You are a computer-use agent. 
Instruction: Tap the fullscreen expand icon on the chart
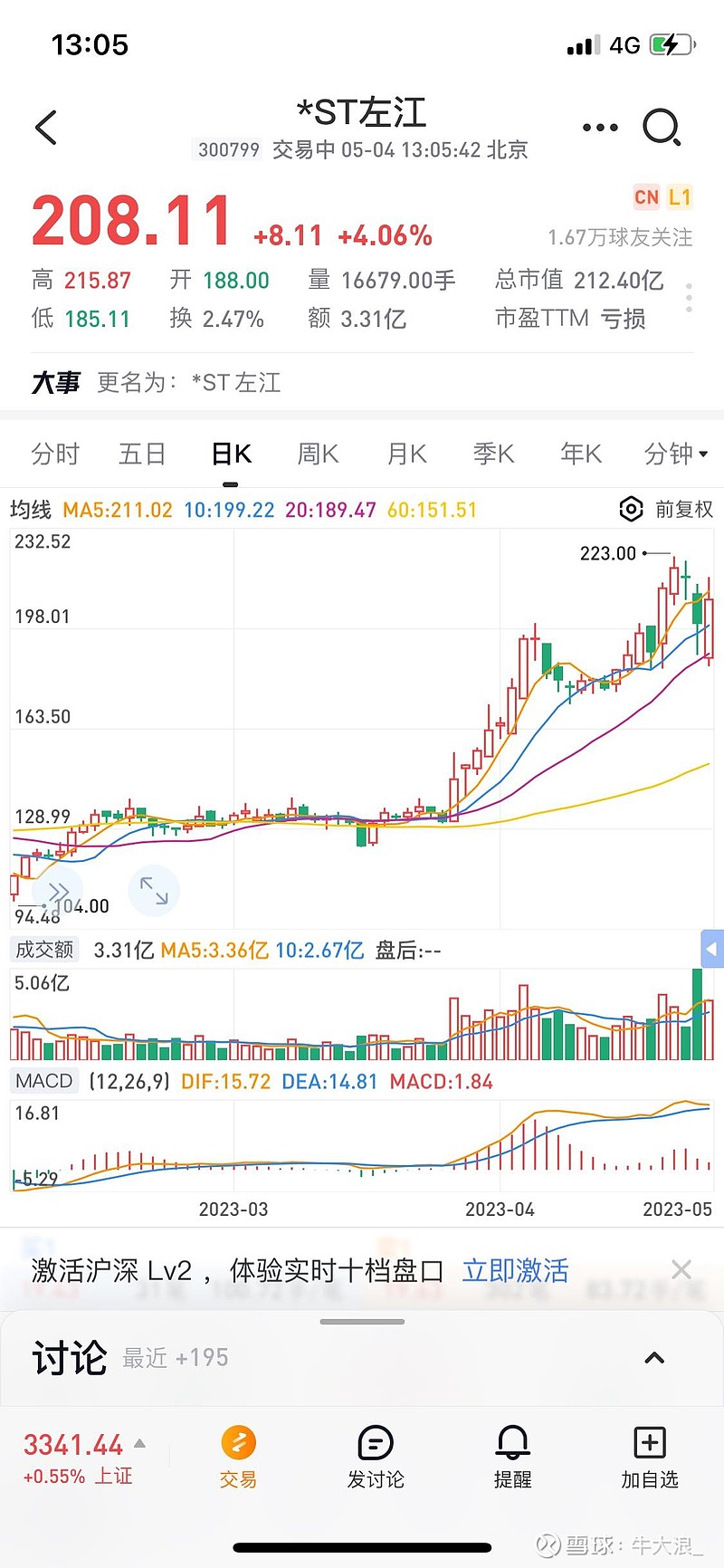click(x=154, y=891)
